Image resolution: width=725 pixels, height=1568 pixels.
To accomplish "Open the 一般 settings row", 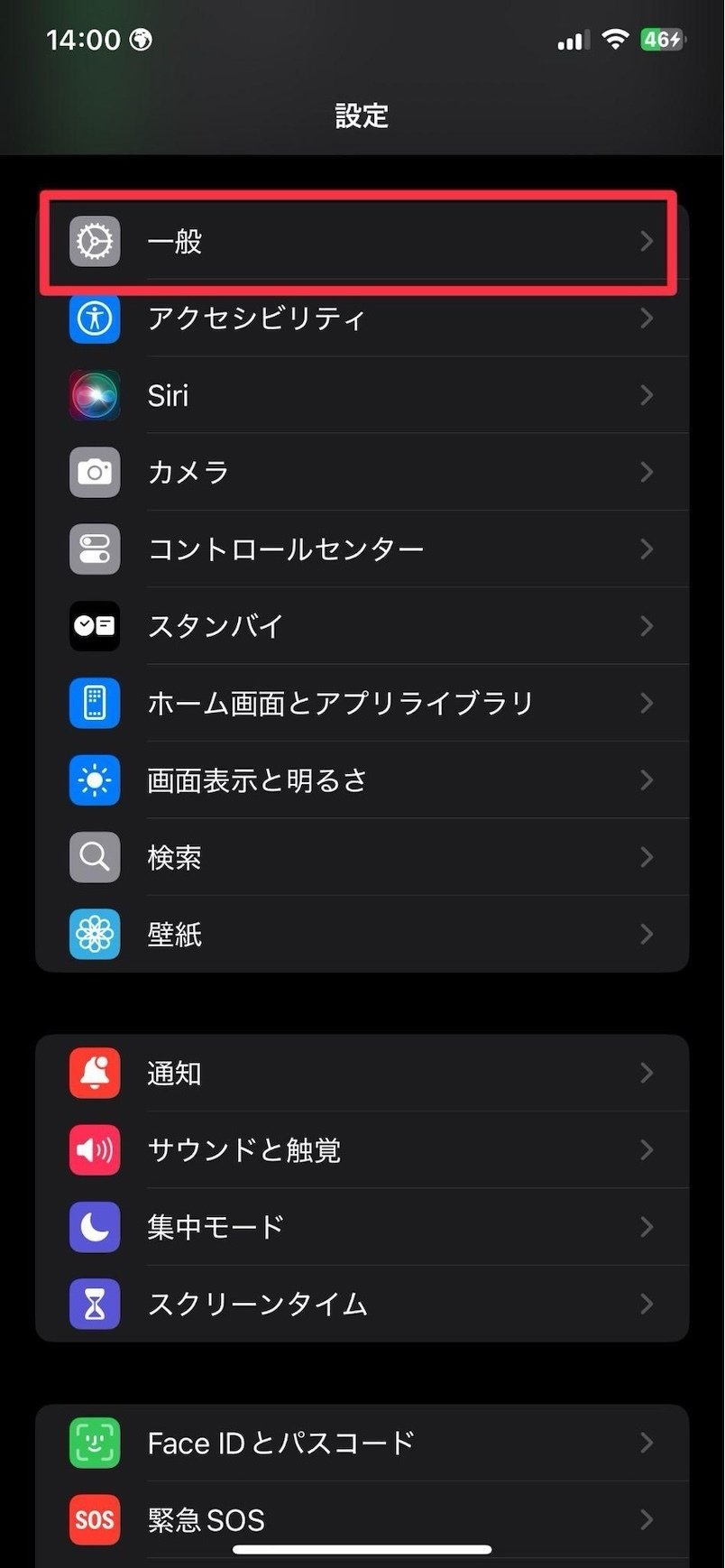I will tap(361, 242).
